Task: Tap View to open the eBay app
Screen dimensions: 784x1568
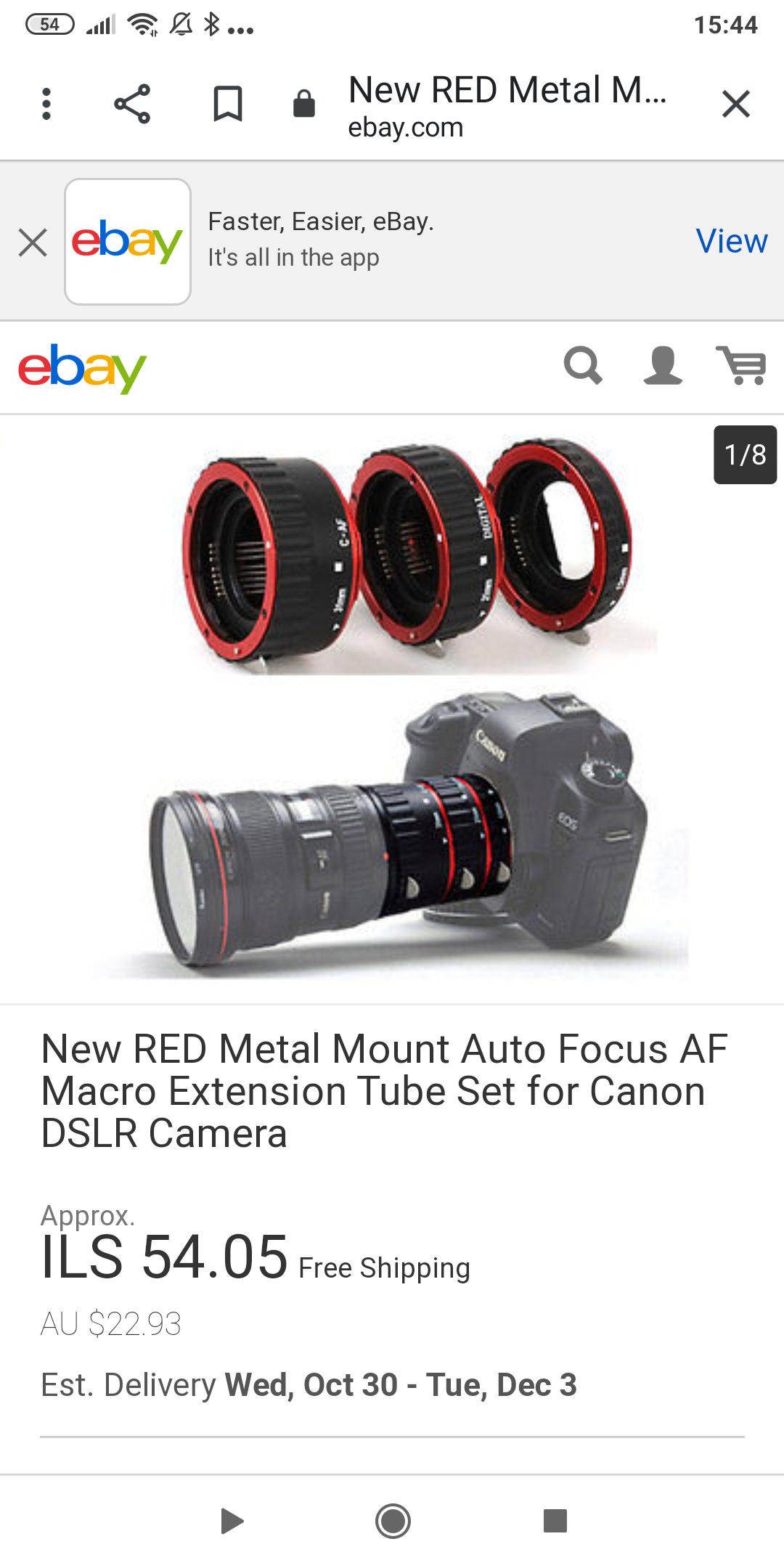Action: (x=731, y=241)
